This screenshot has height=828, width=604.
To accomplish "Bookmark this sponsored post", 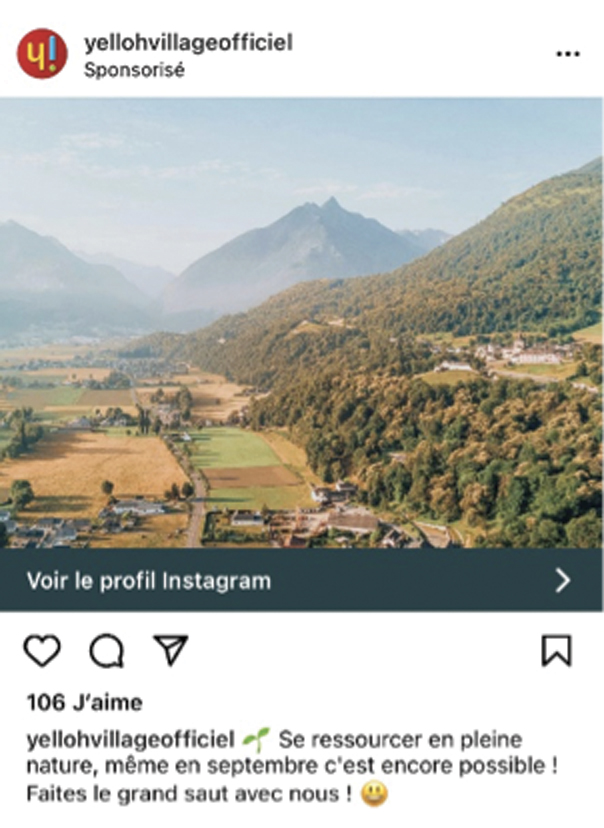I will 556,651.
